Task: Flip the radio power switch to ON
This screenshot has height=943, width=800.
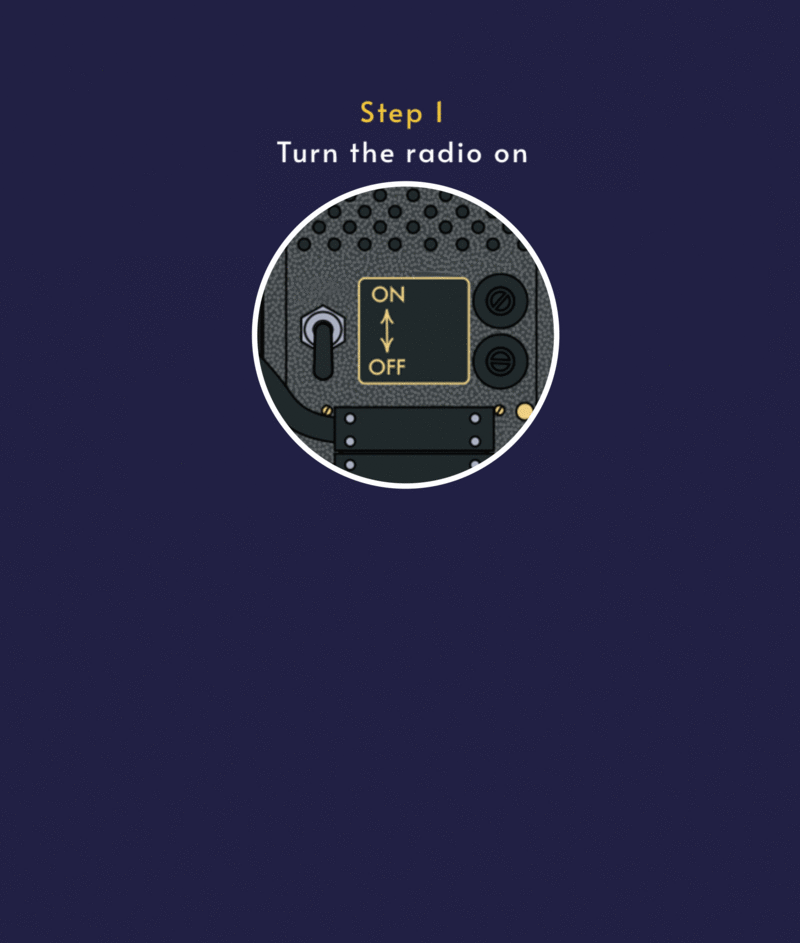Action: (322, 343)
